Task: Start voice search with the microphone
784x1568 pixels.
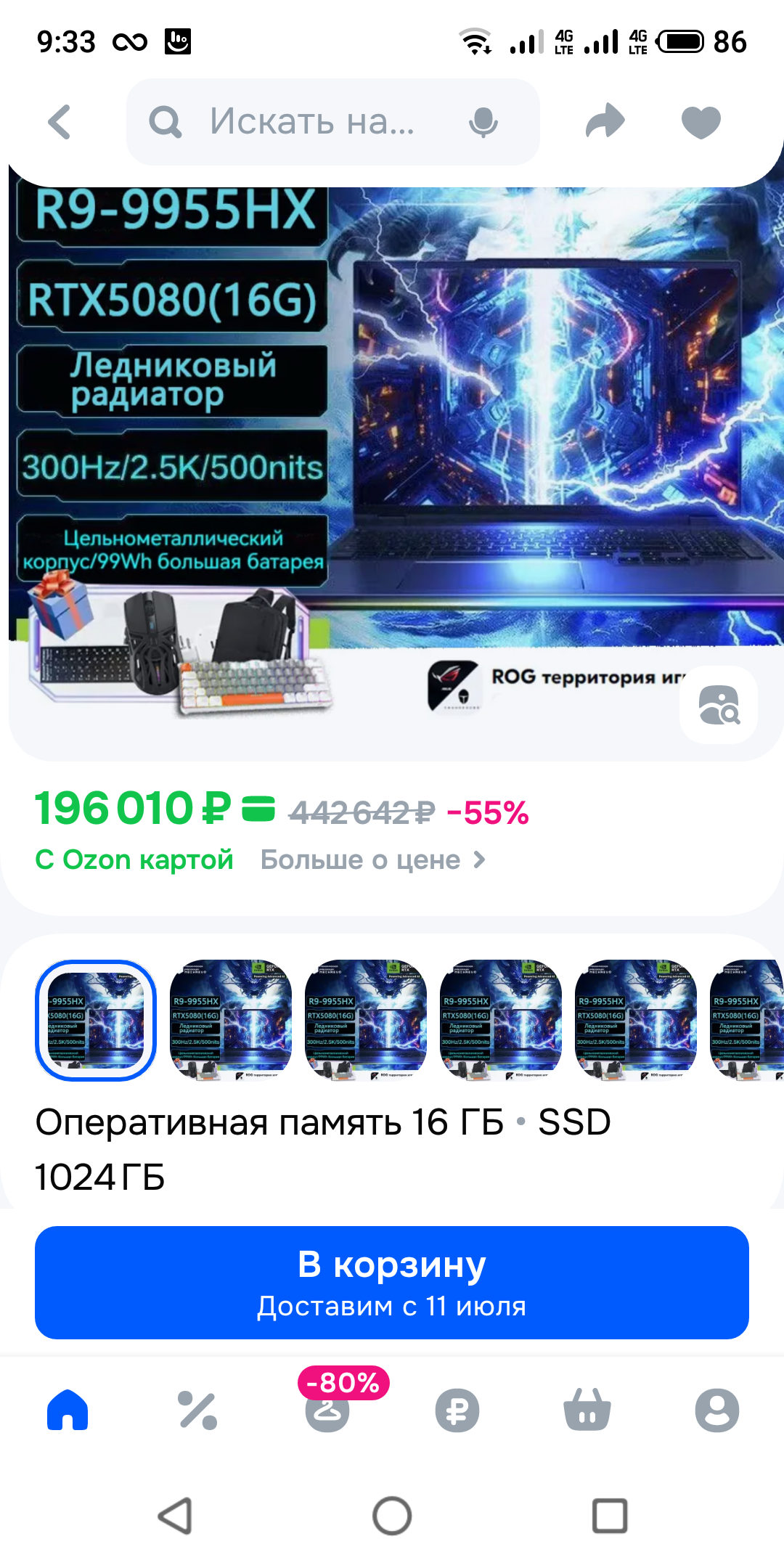Action: [x=483, y=122]
